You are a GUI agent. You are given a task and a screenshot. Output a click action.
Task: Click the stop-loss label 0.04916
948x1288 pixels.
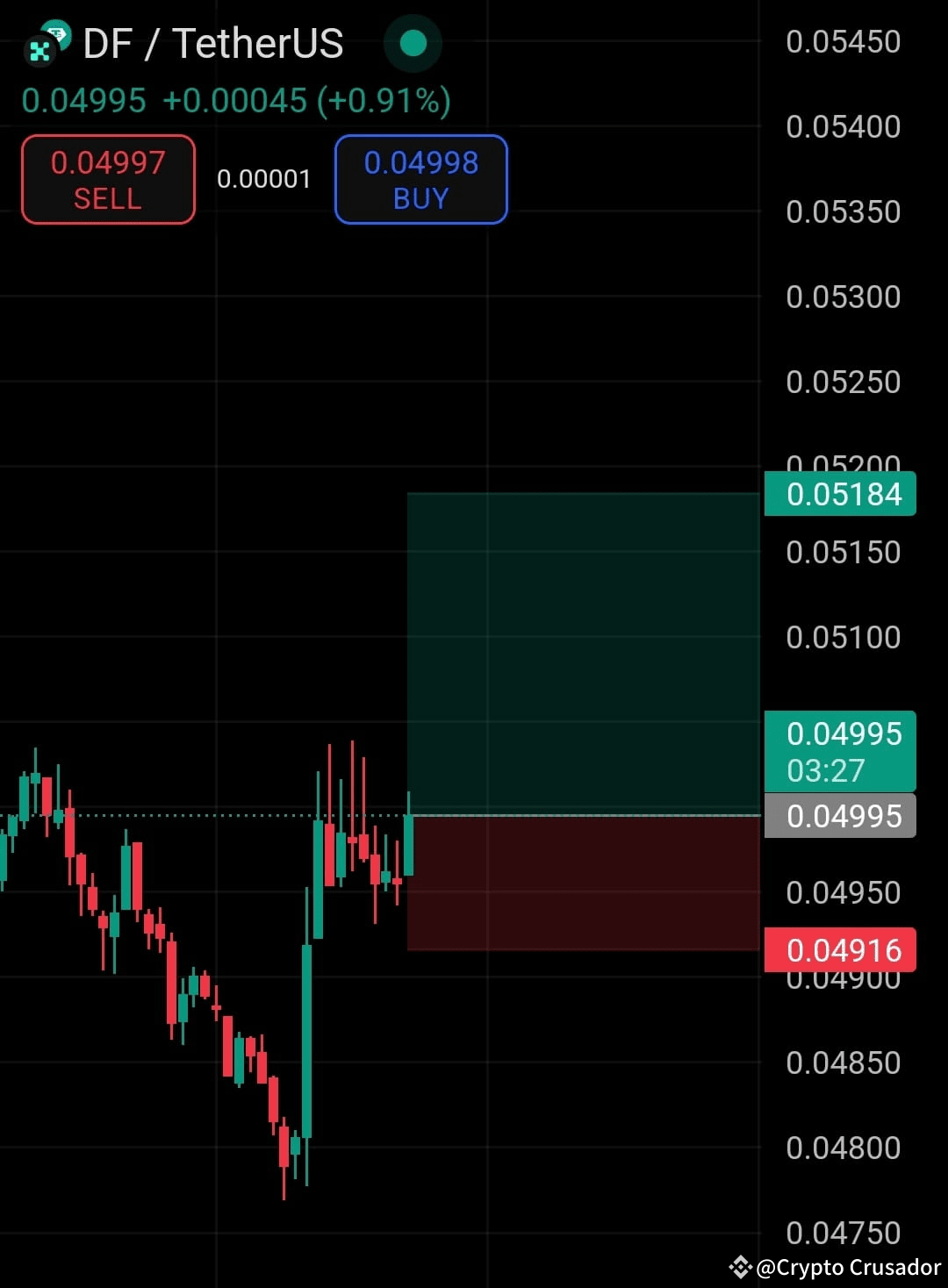(x=840, y=949)
